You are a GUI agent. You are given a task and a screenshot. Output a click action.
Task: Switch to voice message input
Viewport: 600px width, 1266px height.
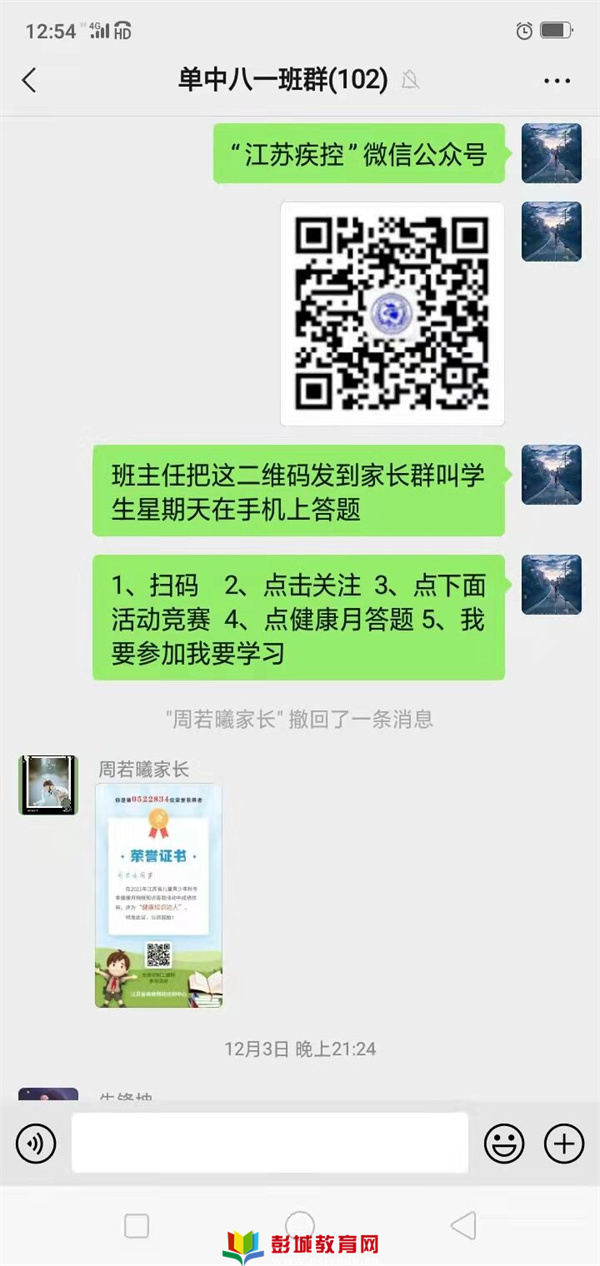pyautogui.click(x=36, y=1143)
